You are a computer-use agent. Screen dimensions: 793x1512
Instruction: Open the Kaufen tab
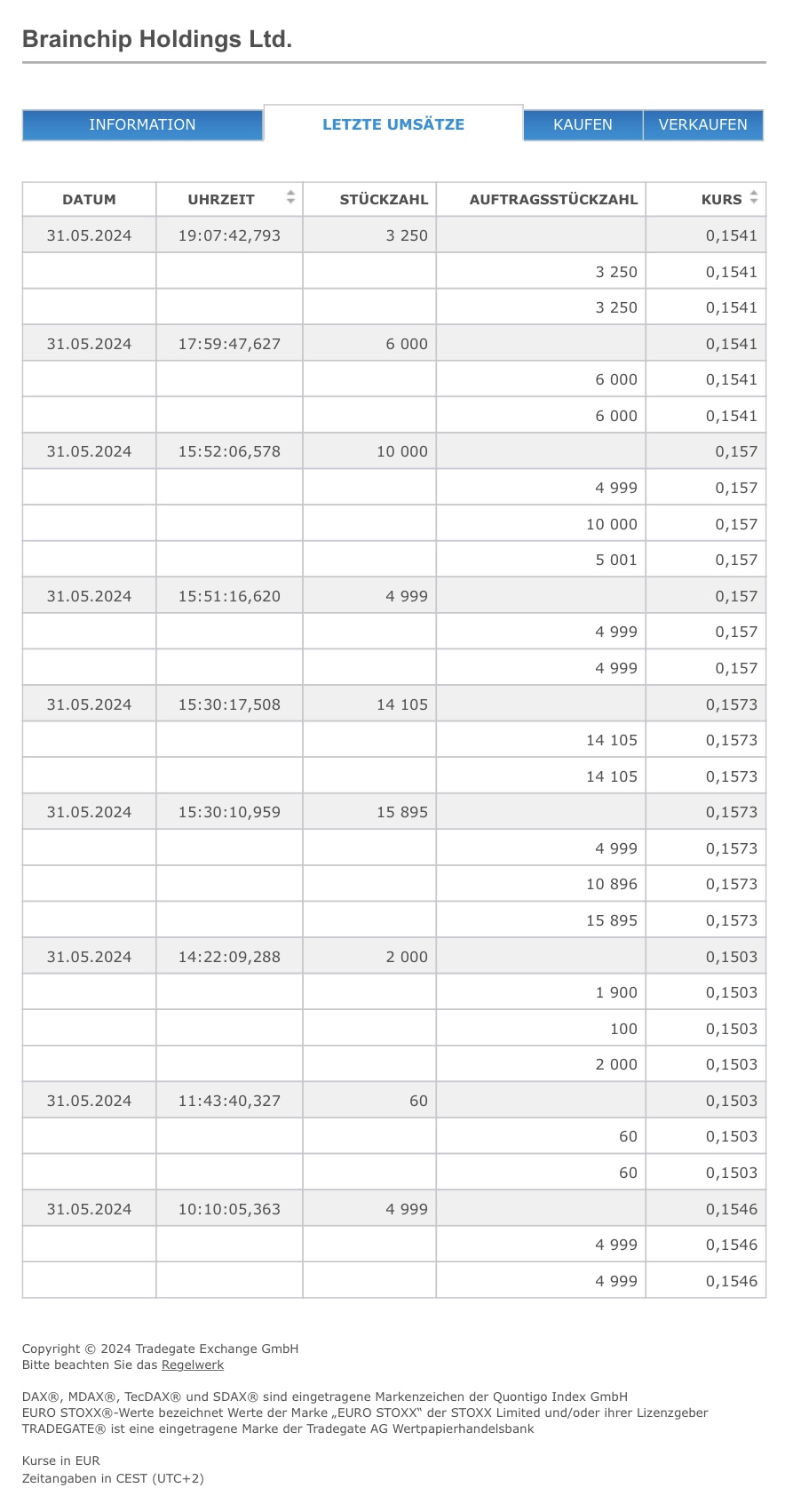583,124
